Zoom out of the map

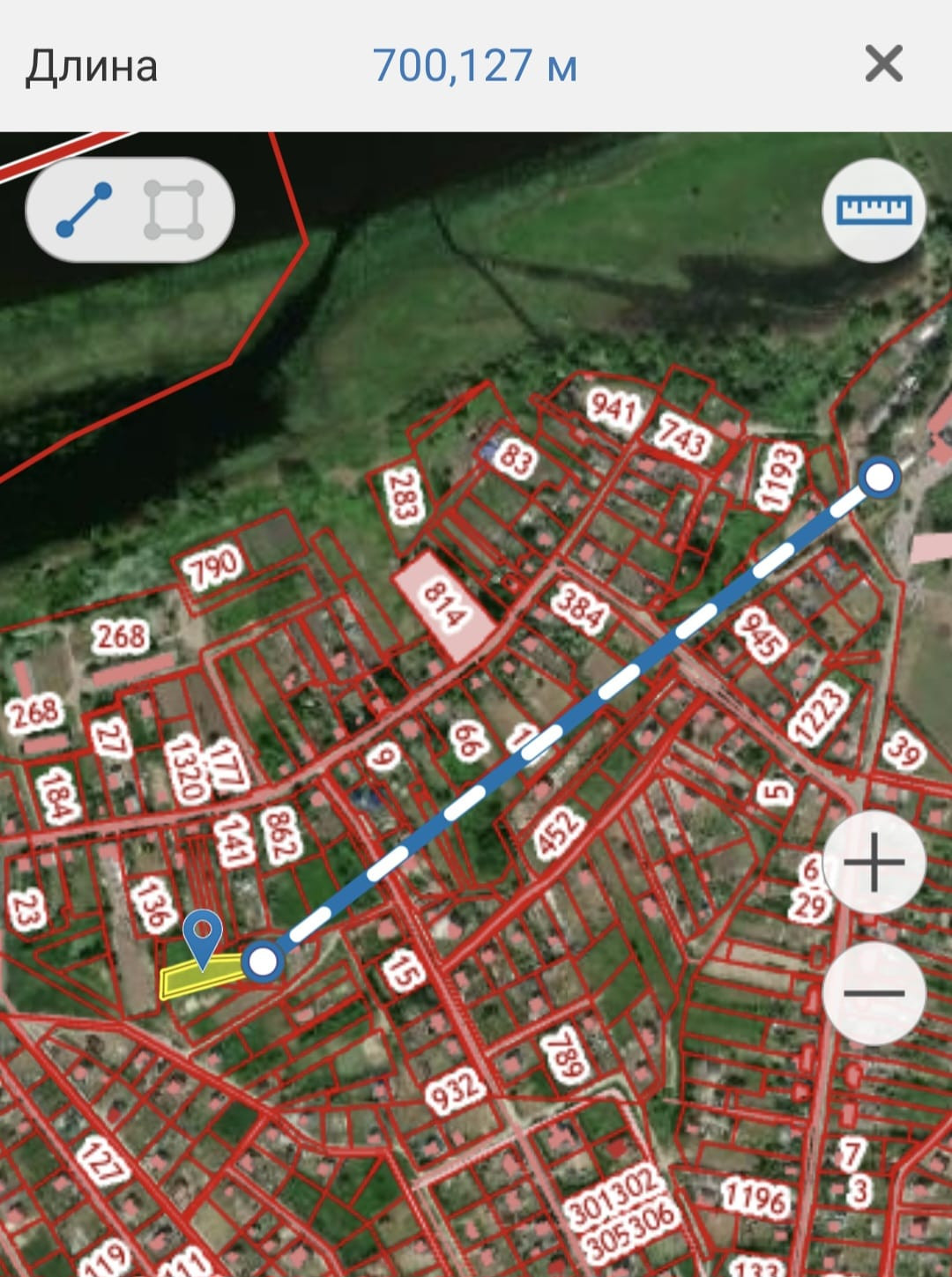coord(874,993)
